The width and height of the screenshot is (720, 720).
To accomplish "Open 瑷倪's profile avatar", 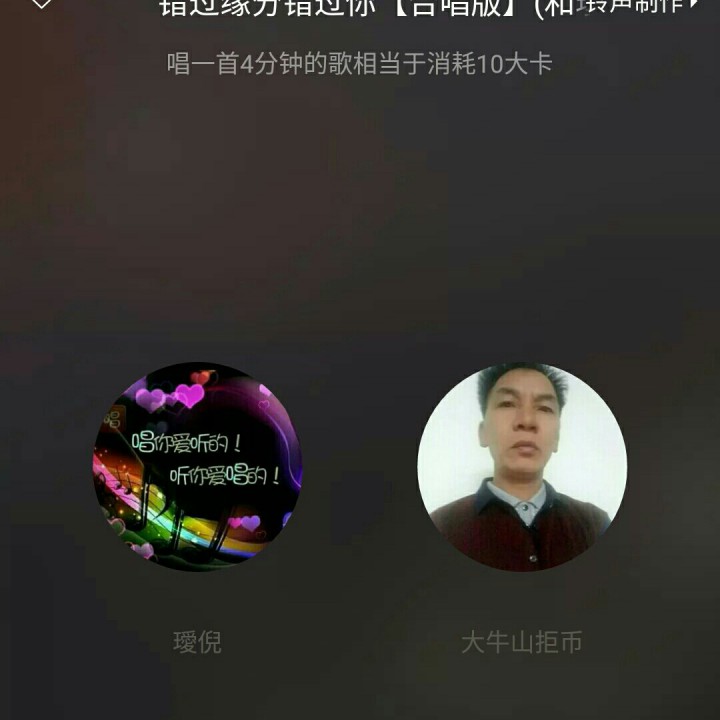I will click(x=197, y=467).
